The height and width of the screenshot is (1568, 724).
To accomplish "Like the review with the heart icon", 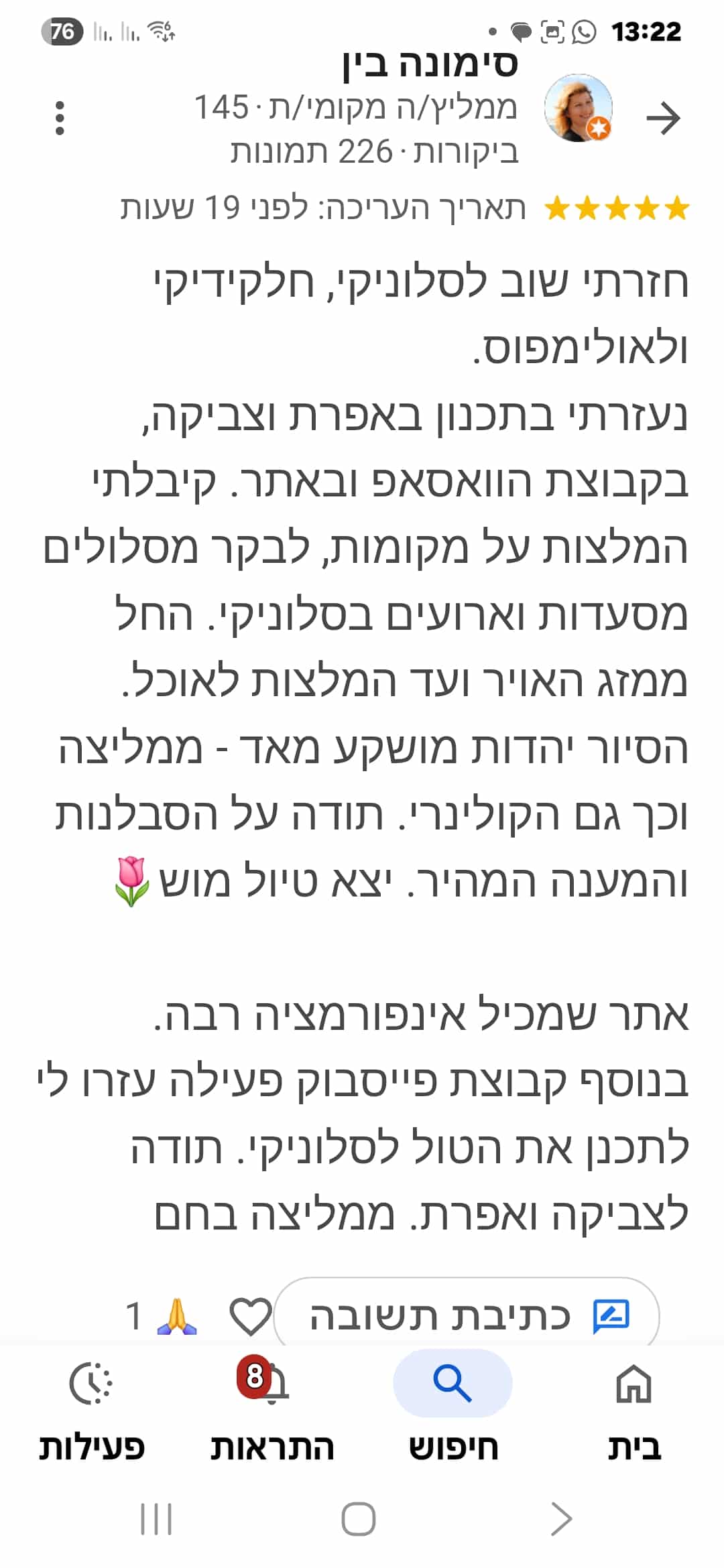I will point(250,1316).
